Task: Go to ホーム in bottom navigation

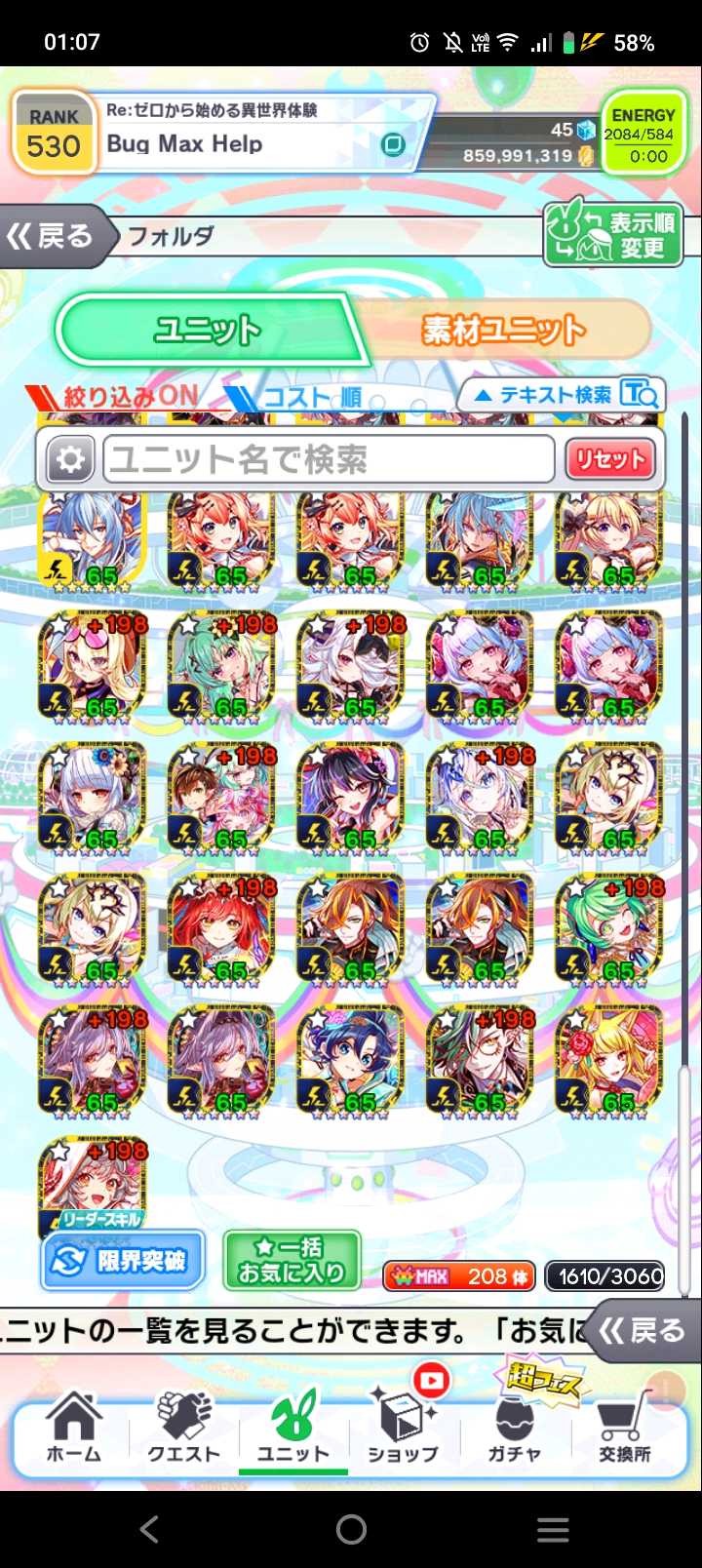Action: pos(73,1427)
